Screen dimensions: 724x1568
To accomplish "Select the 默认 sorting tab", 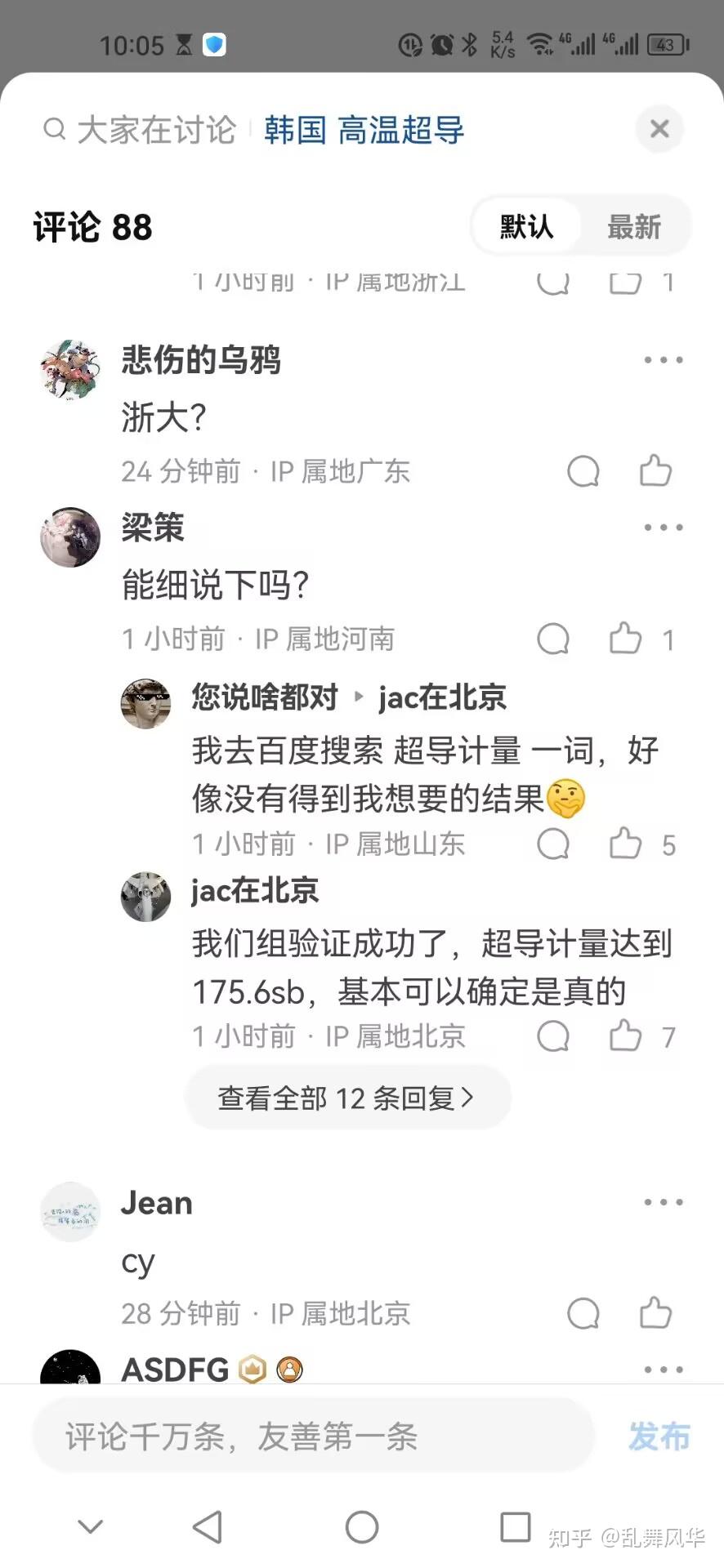I will click(x=526, y=227).
